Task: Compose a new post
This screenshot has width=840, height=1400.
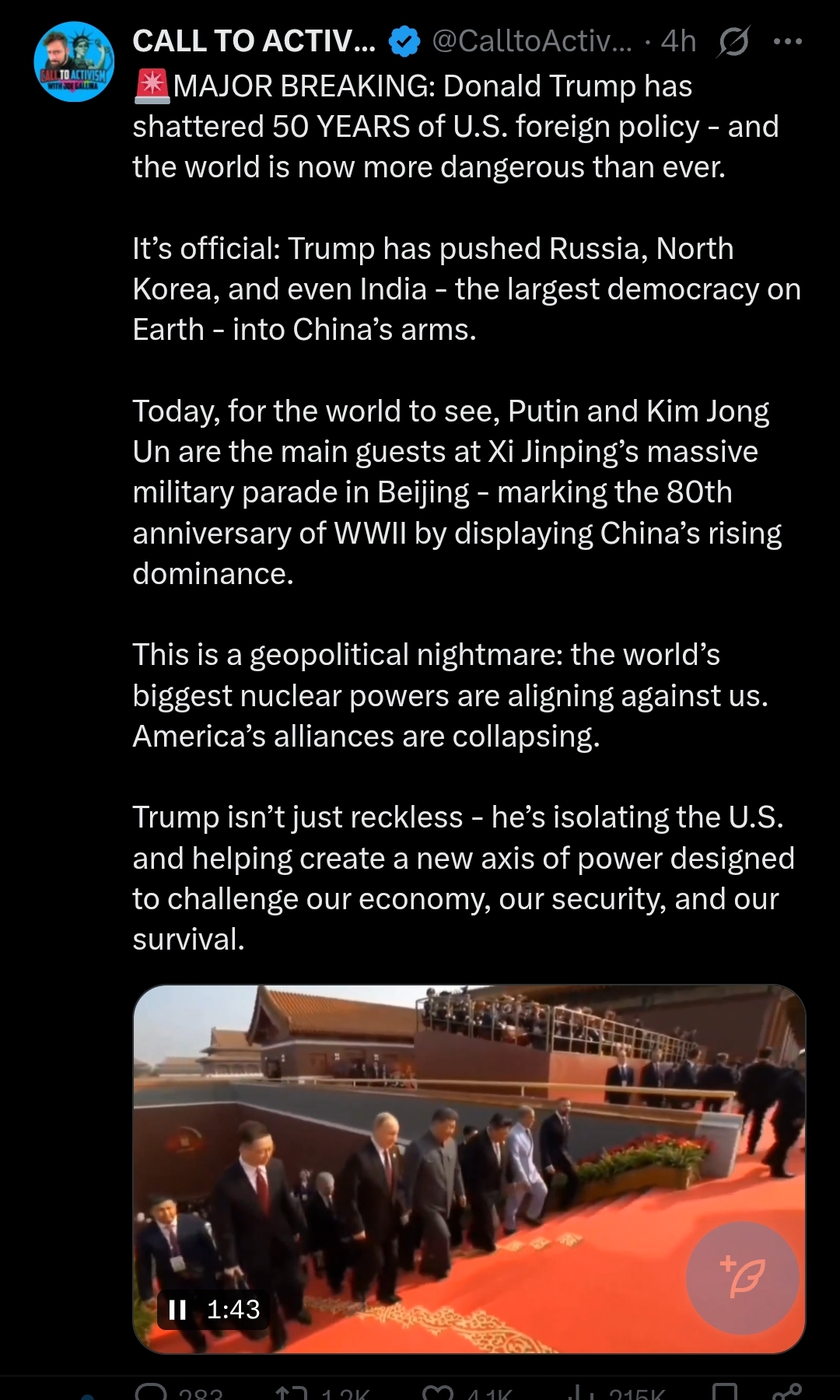Action: [x=742, y=1278]
